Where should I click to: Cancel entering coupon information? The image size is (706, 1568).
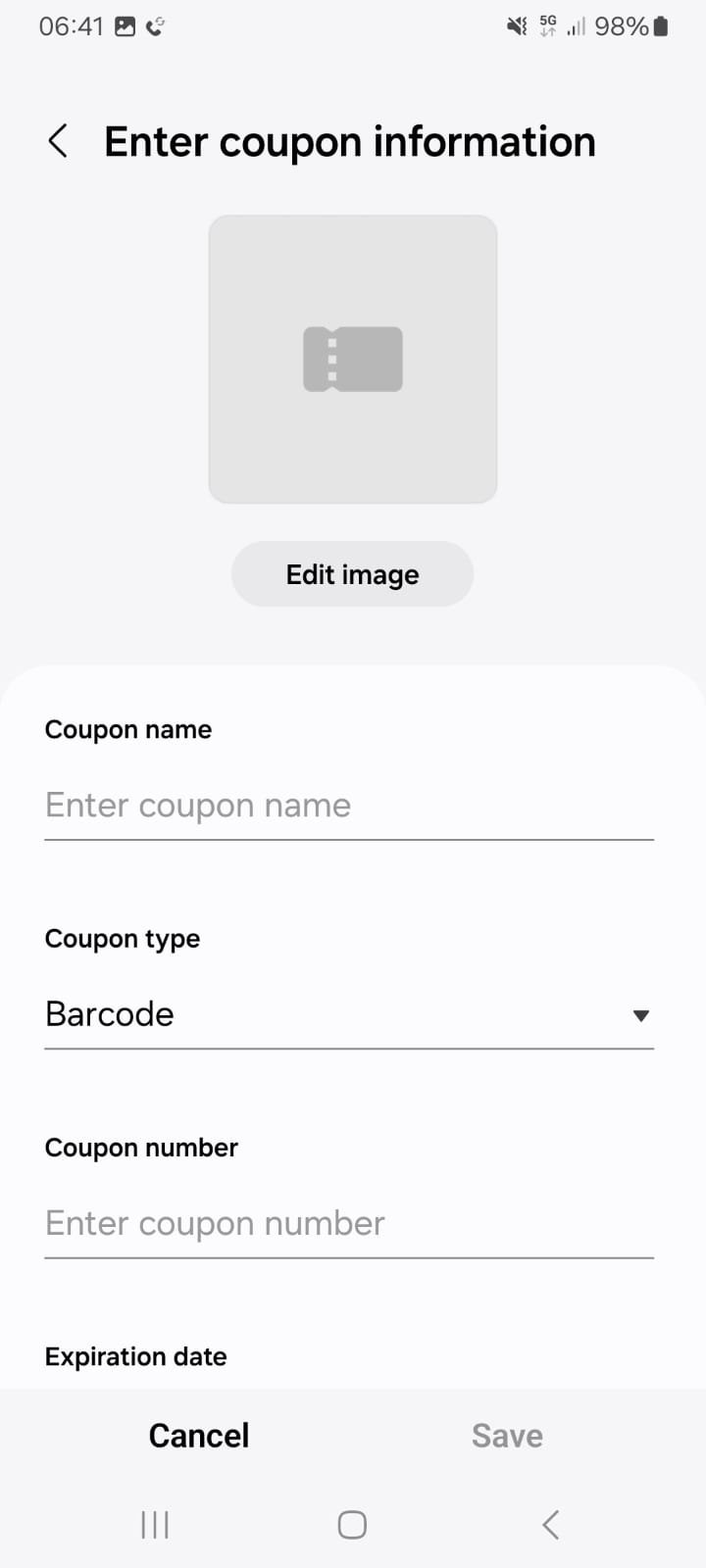click(199, 1436)
